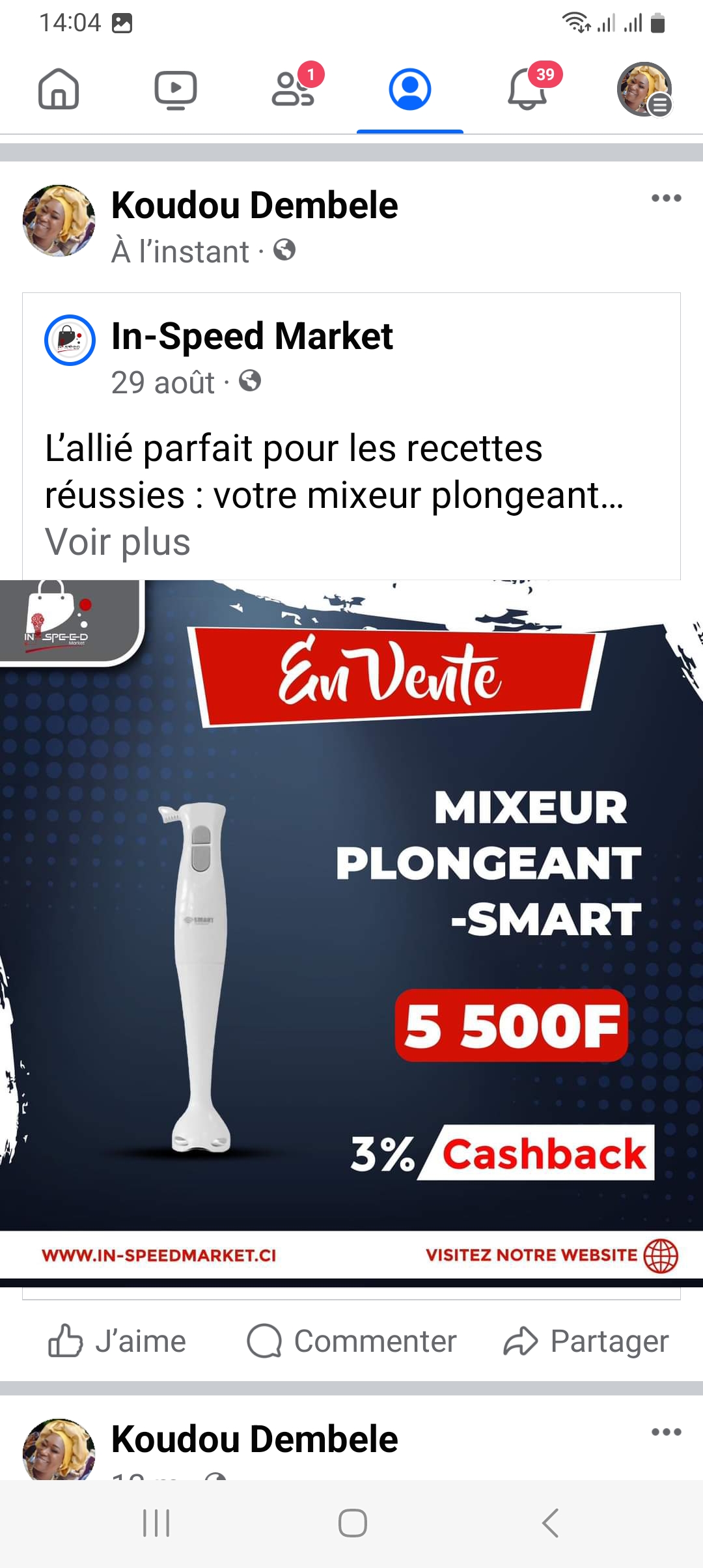Go to the Facebook home feed tab
Image resolution: width=703 pixels, height=1568 pixels.
click(59, 89)
